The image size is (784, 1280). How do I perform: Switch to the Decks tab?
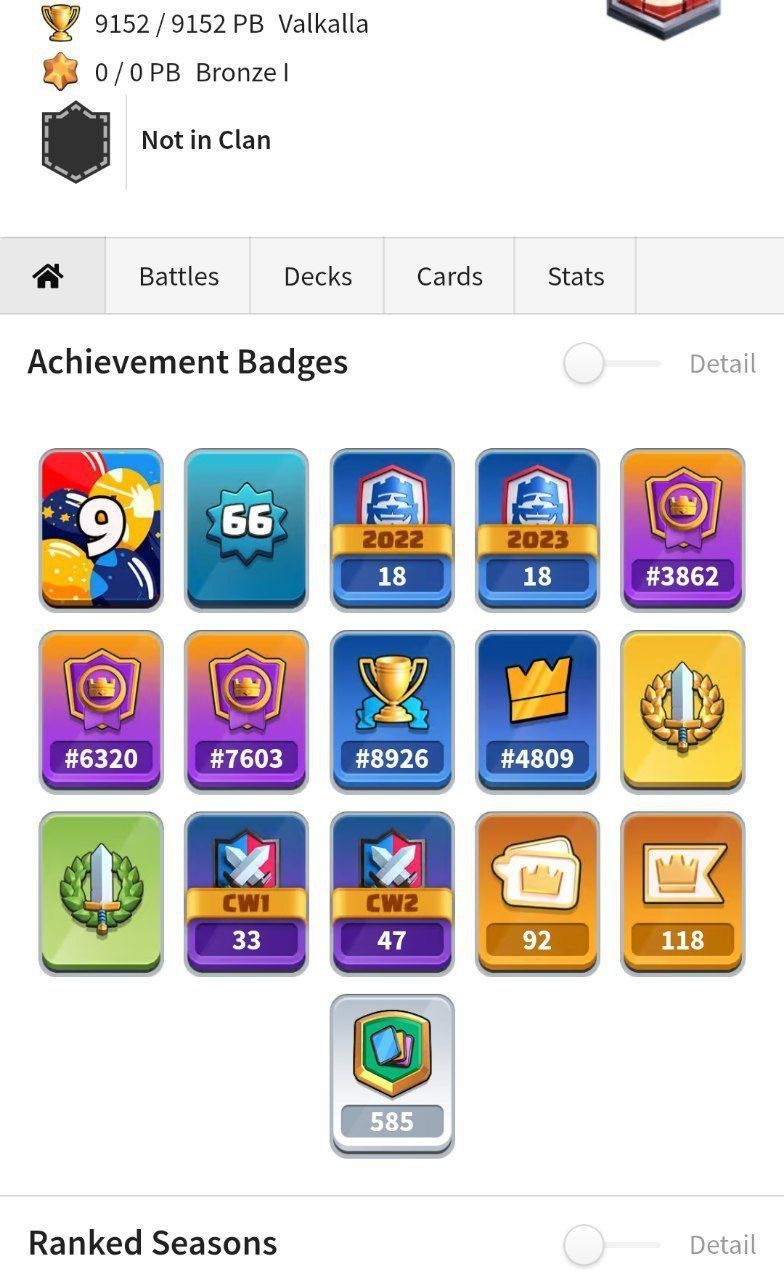click(317, 277)
